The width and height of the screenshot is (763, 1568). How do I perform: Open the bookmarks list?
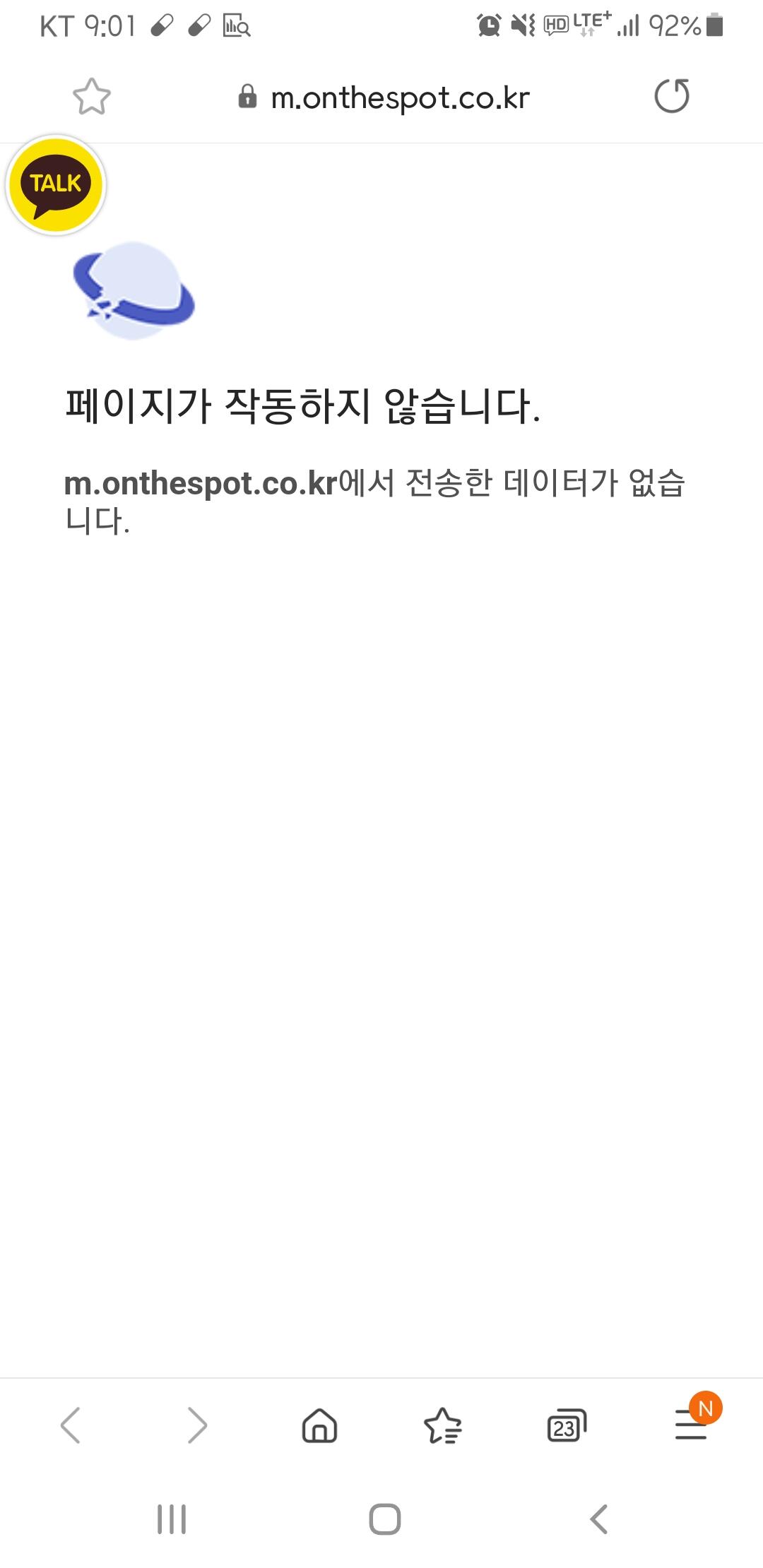pyautogui.click(x=443, y=1425)
